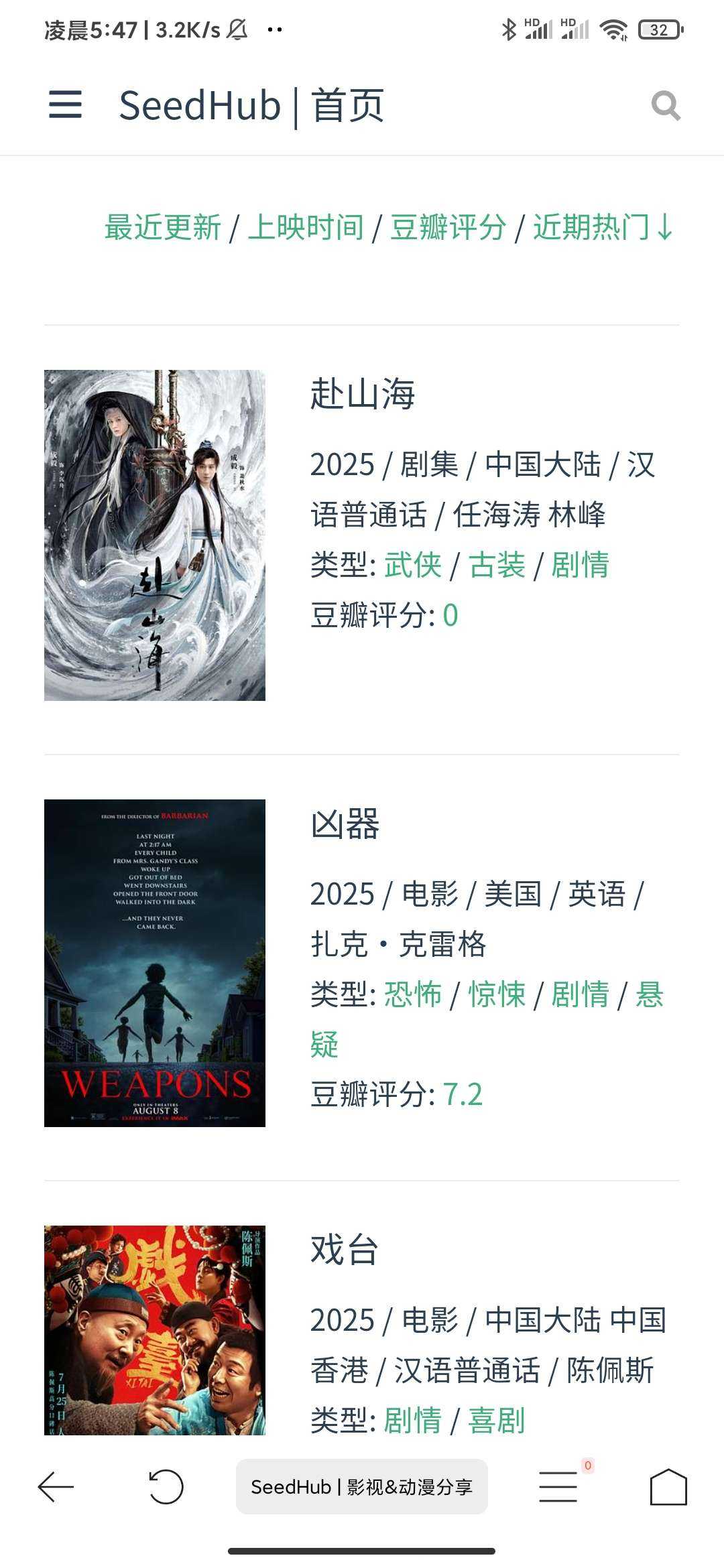
Task: Open the 凶器 title link
Action: 345,824
